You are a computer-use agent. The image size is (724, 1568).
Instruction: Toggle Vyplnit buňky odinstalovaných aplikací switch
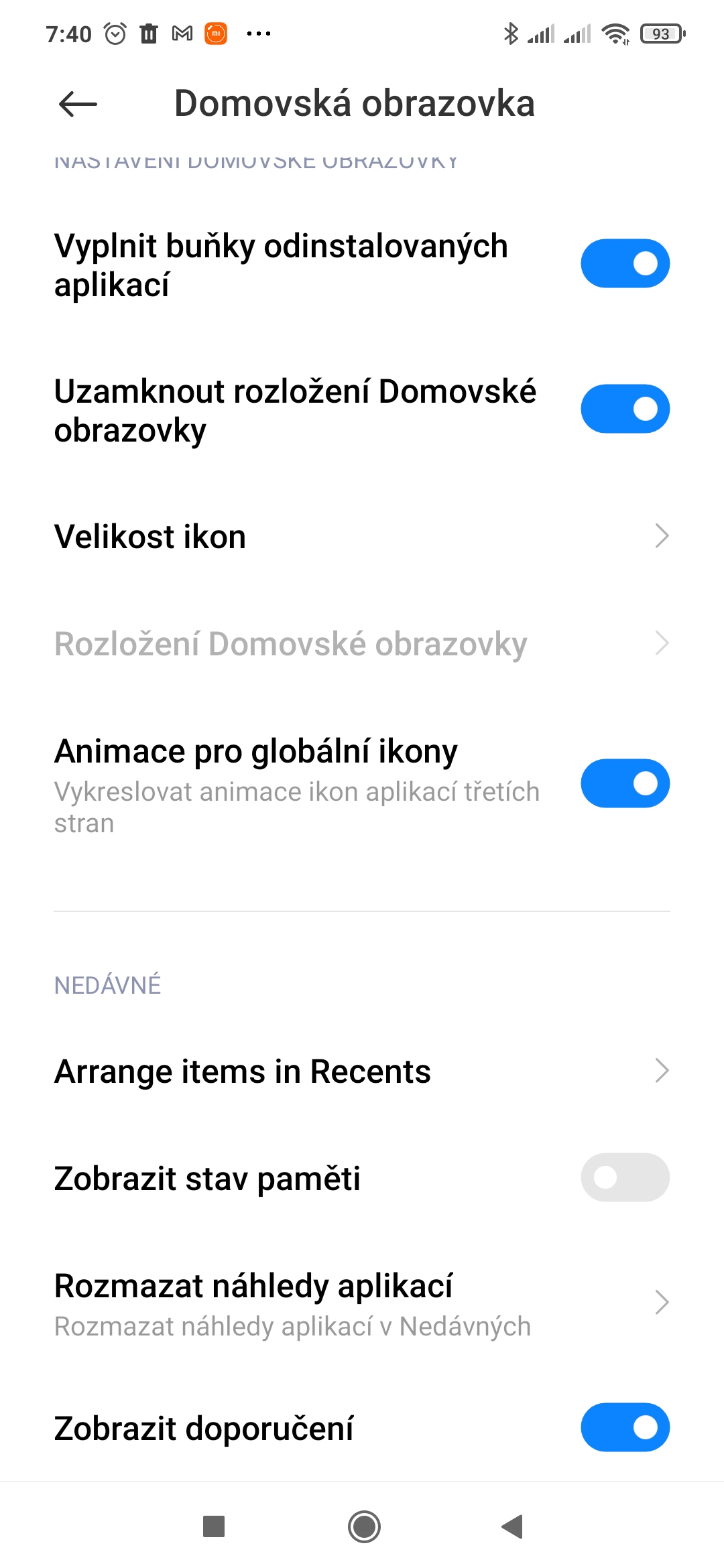(x=625, y=263)
